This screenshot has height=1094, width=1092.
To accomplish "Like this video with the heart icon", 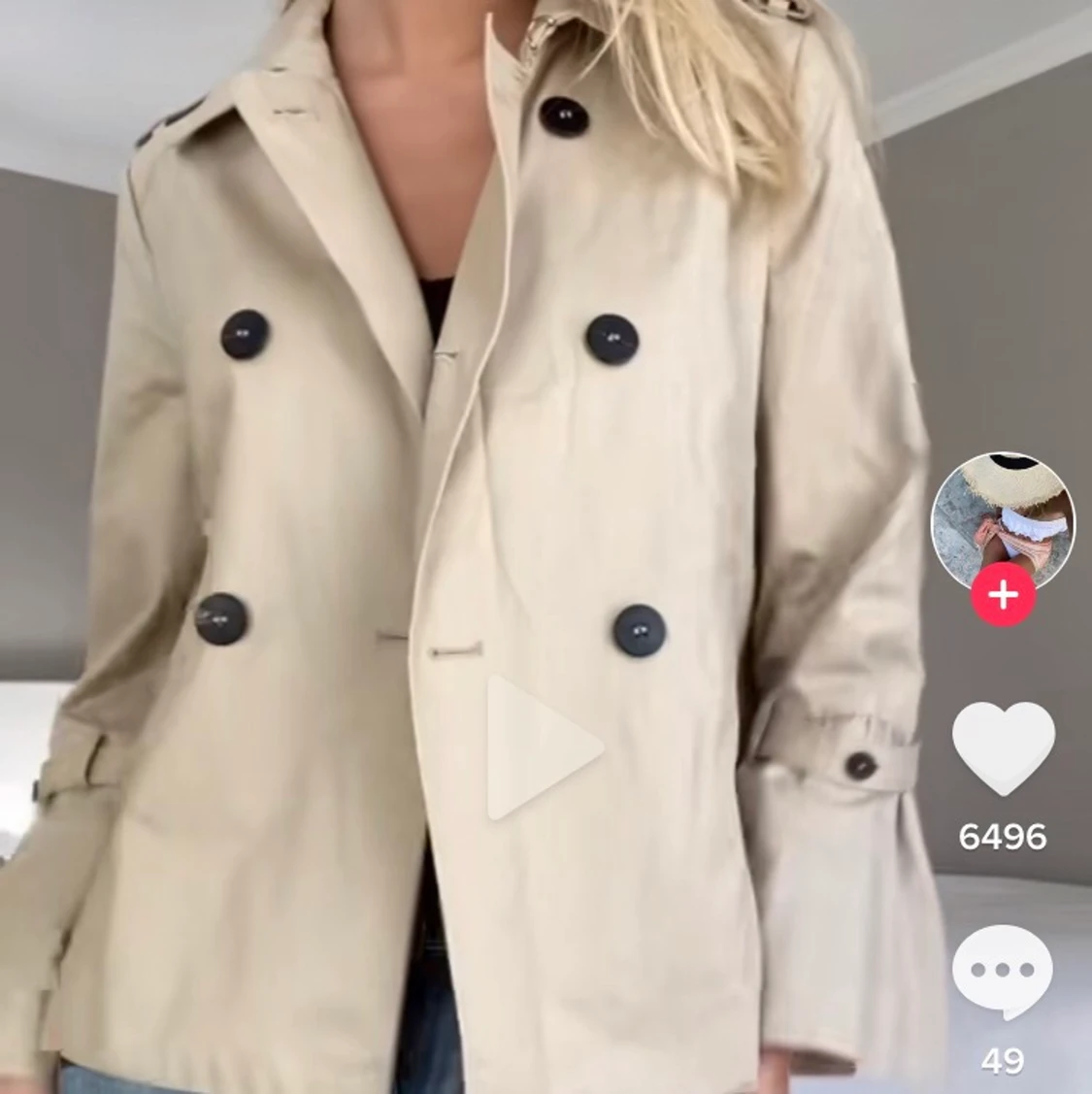I will coord(1003,748).
